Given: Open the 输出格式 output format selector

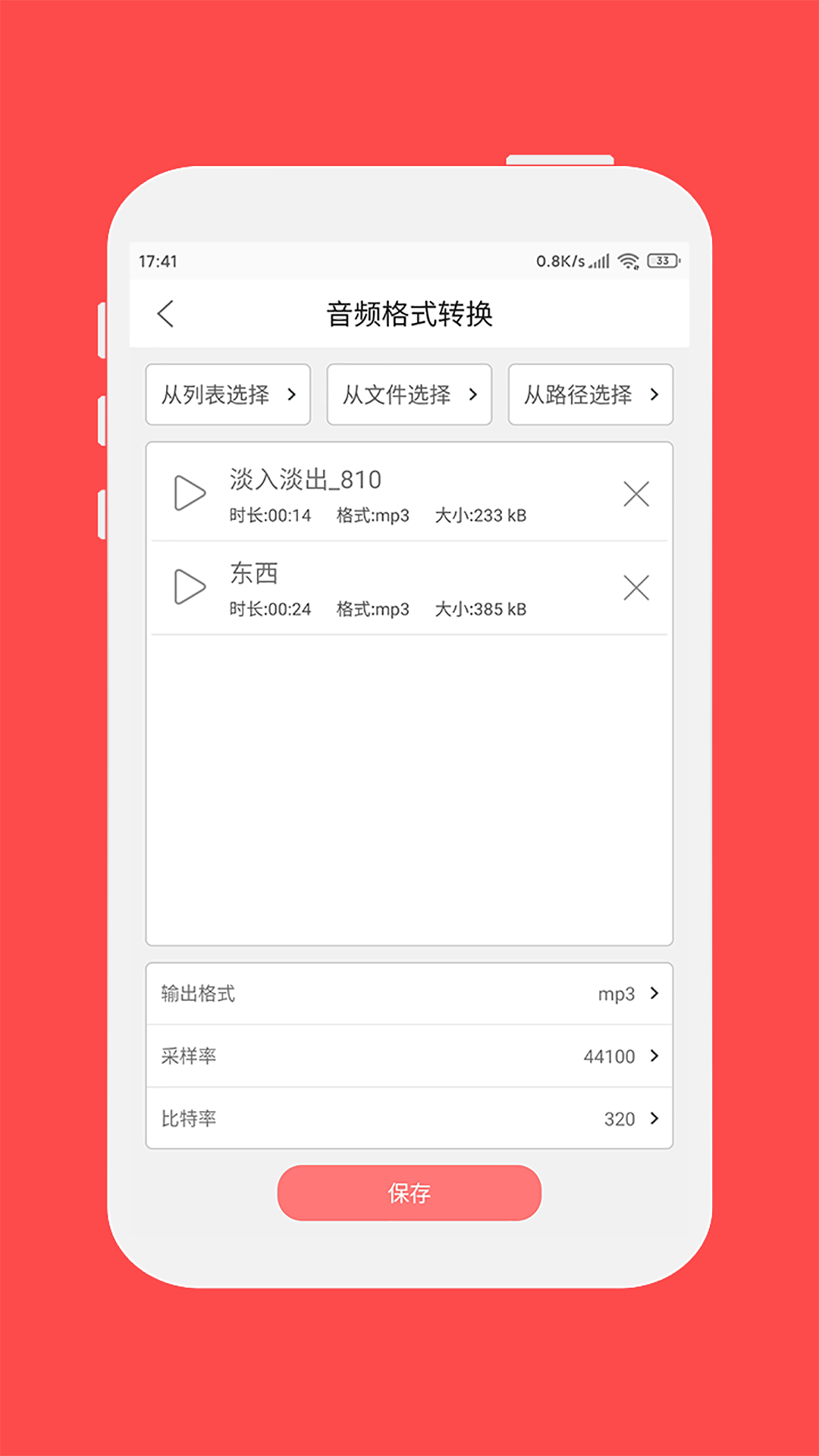Looking at the screenshot, I should pyautogui.click(x=409, y=994).
